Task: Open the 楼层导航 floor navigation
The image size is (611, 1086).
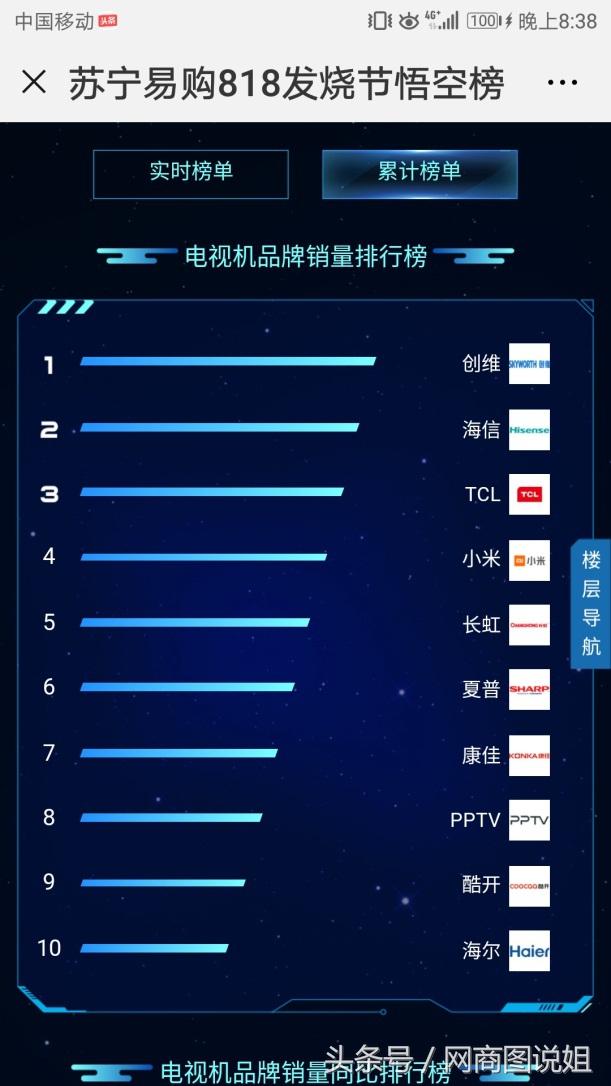Action: (x=591, y=603)
